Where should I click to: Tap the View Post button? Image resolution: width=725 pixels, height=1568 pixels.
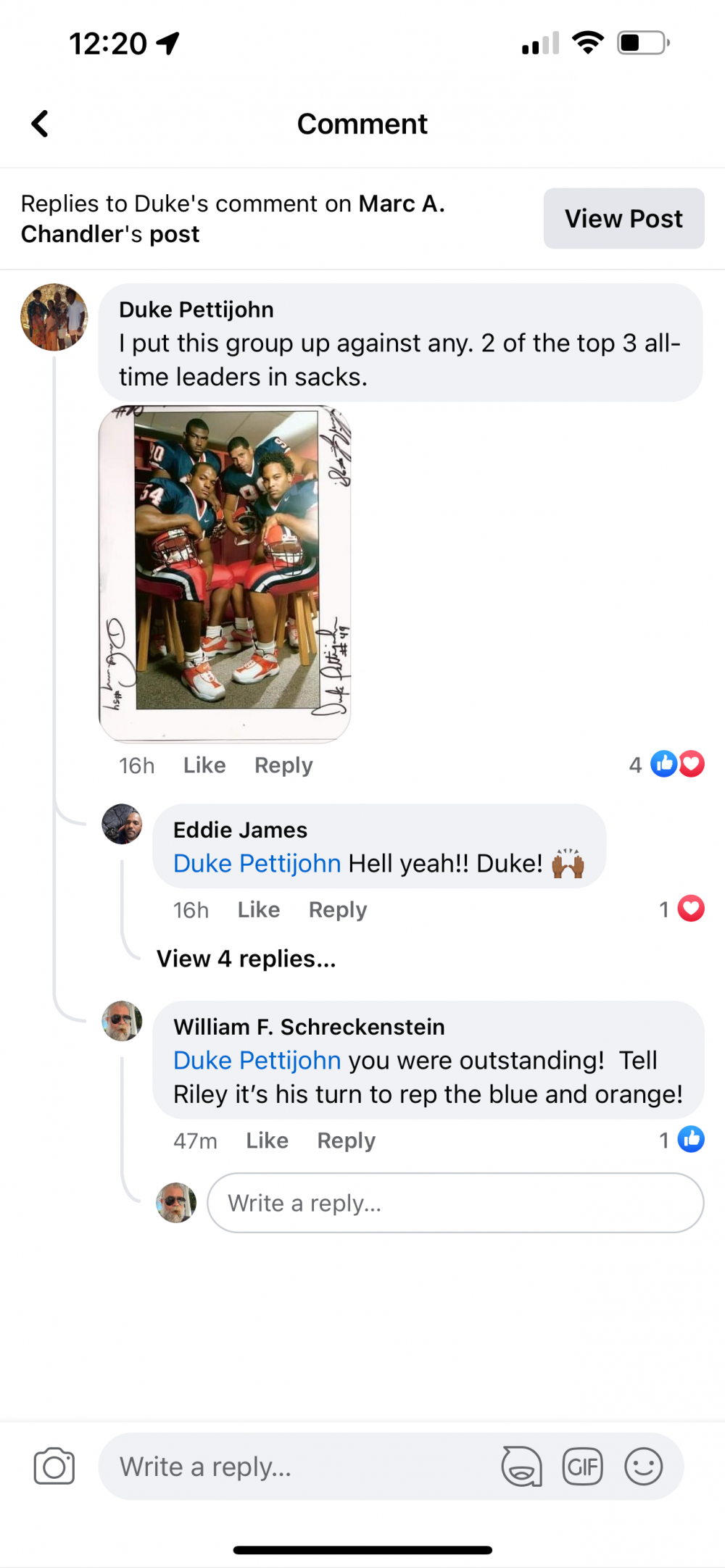click(x=623, y=218)
